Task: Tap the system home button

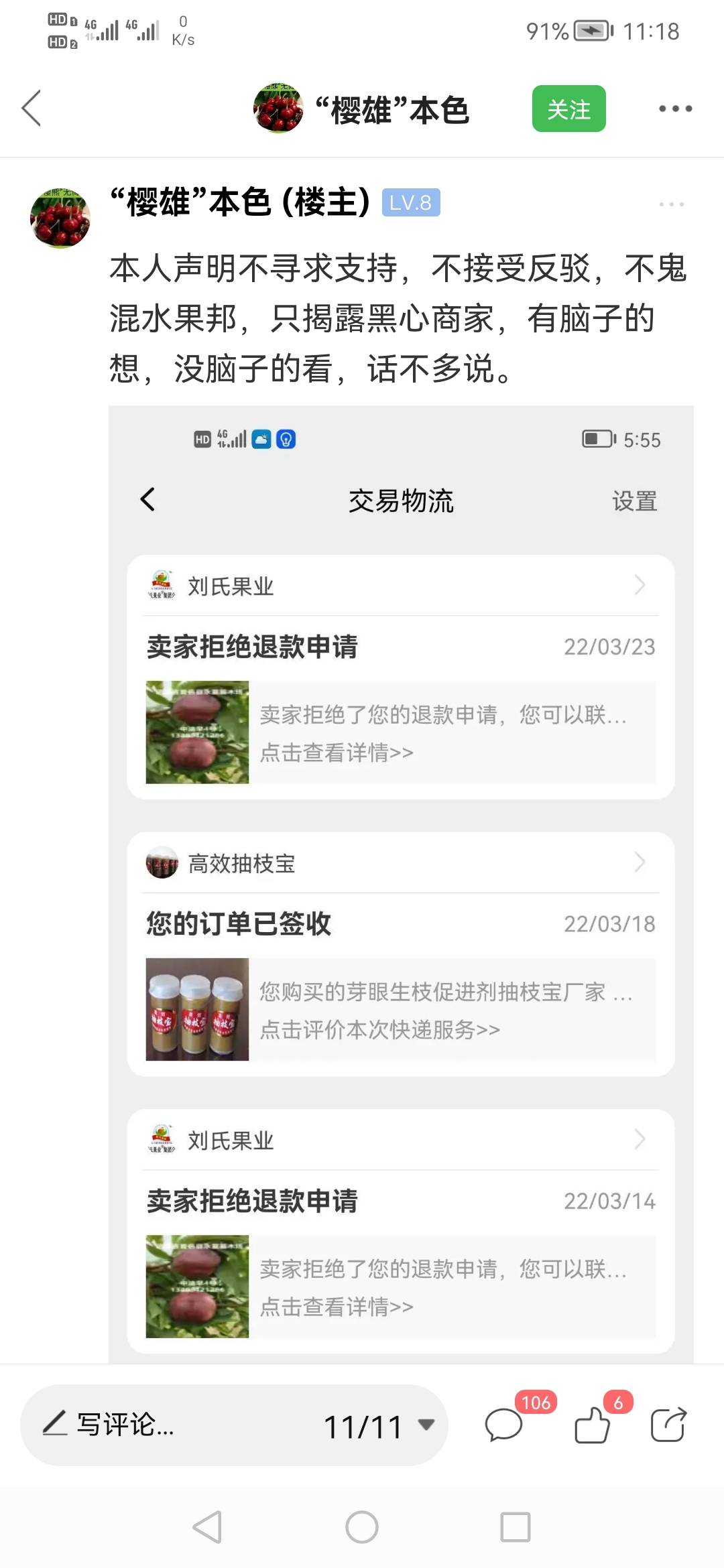Action: [x=362, y=1527]
